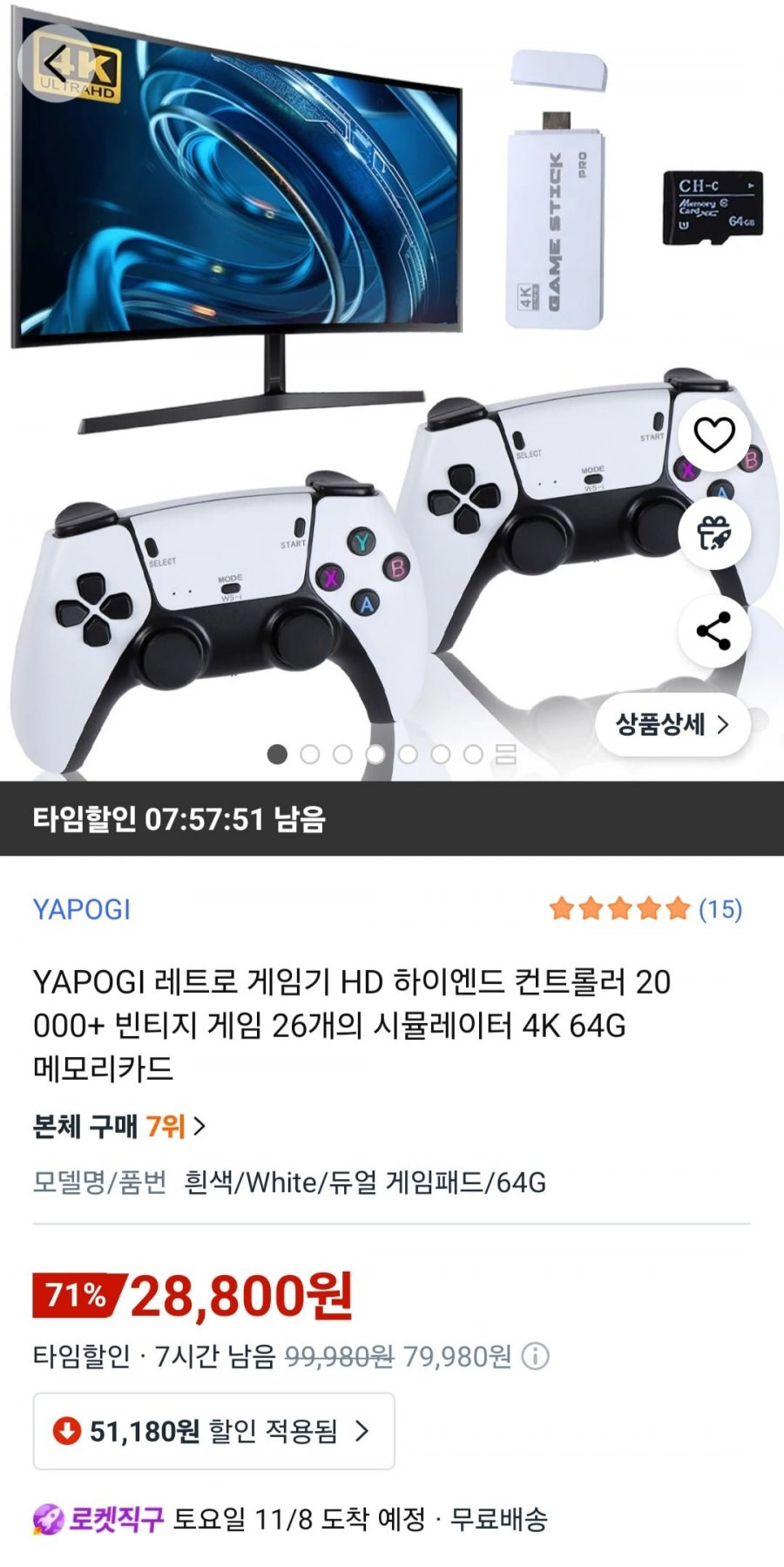Open 상품상세 product details
Viewport: 784px width, 1567px height.
(x=672, y=724)
